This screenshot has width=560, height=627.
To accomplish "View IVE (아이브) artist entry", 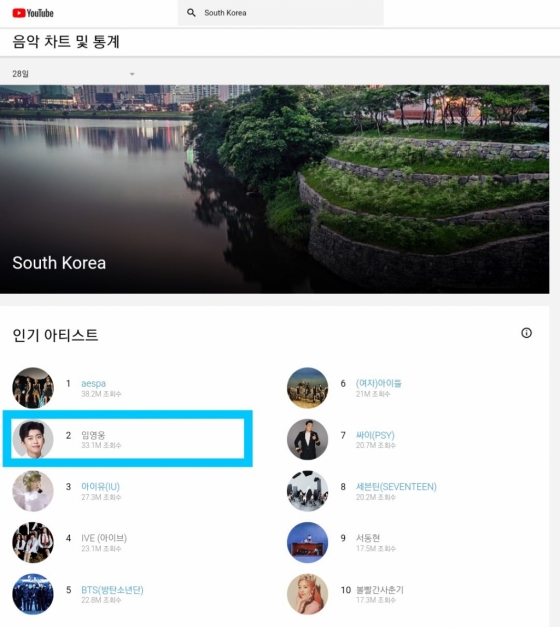I will coord(104,538).
